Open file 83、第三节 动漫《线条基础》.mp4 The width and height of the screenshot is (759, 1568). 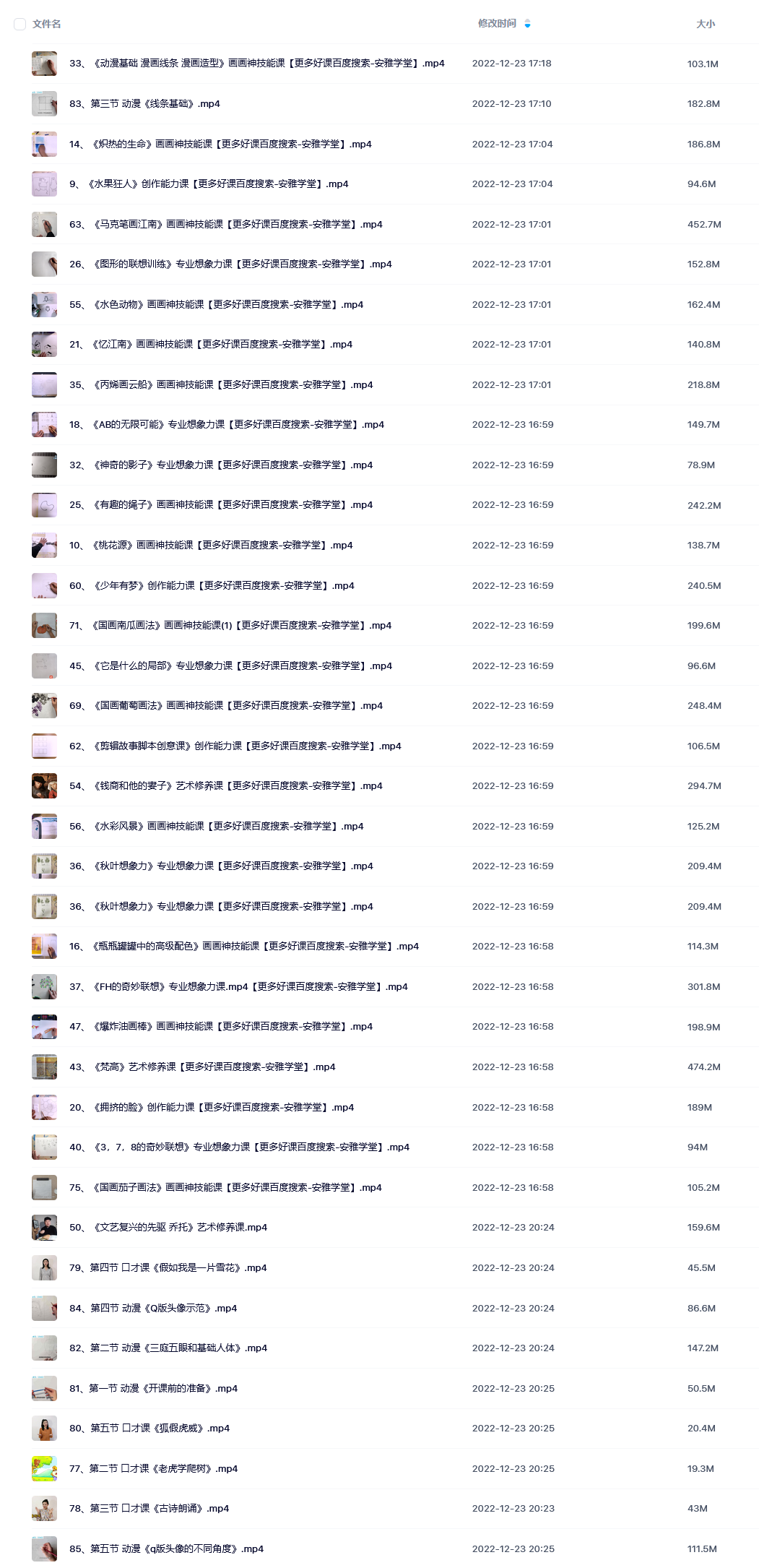[144, 103]
